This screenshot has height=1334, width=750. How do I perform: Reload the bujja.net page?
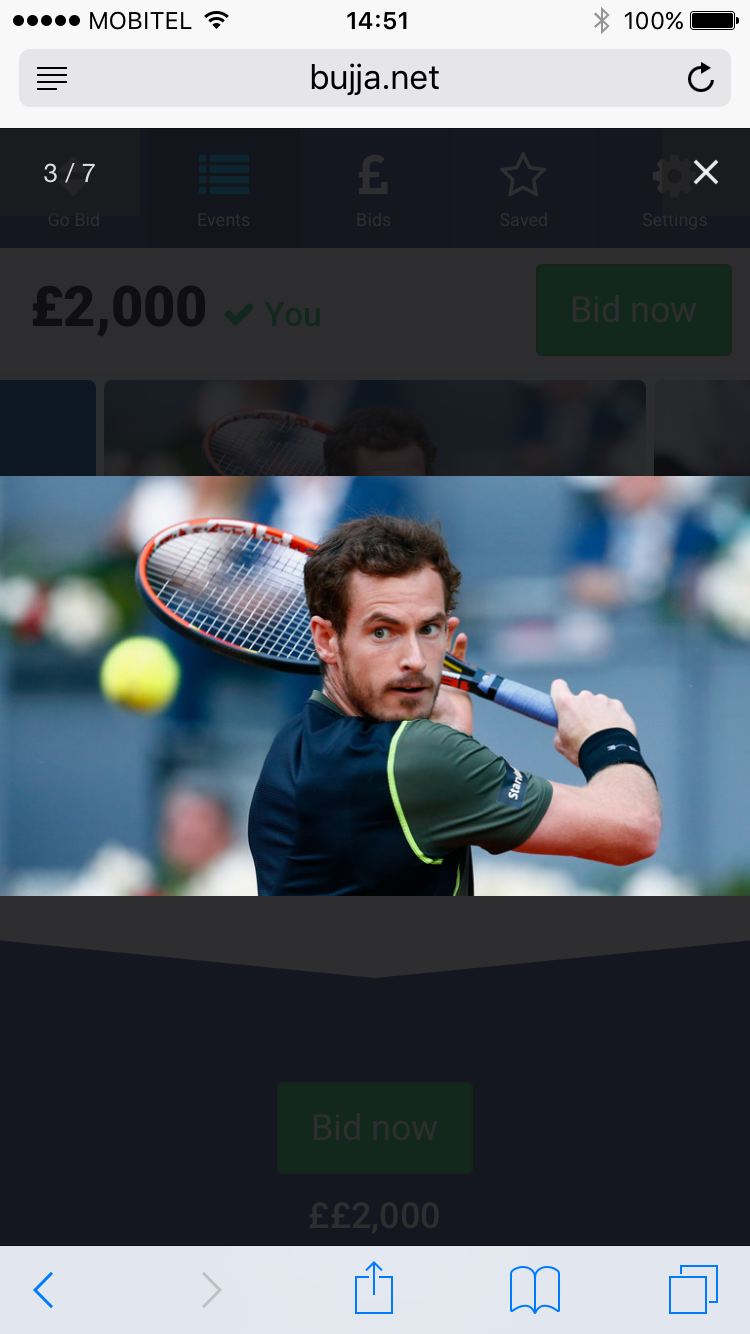point(701,78)
